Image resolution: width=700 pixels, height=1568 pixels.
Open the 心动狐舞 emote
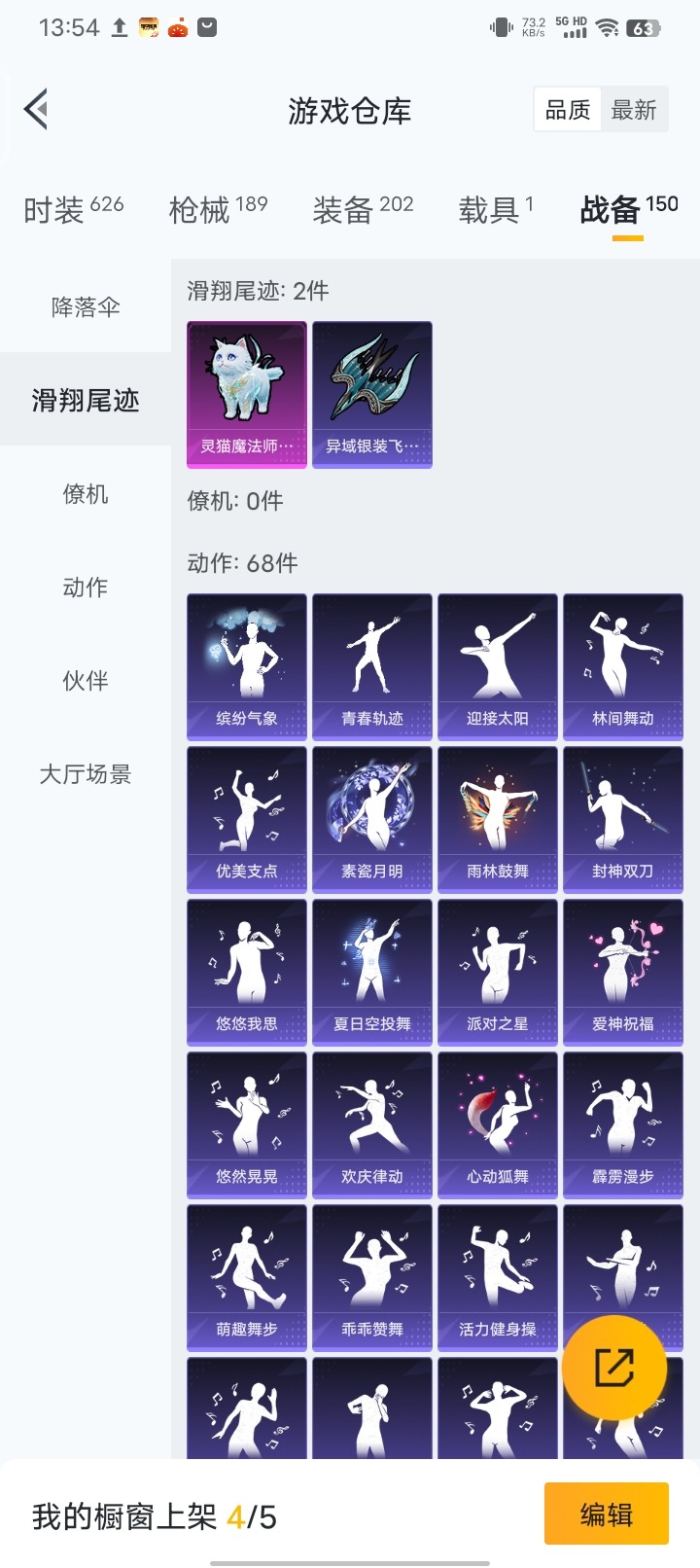pyautogui.click(x=498, y=1124)
